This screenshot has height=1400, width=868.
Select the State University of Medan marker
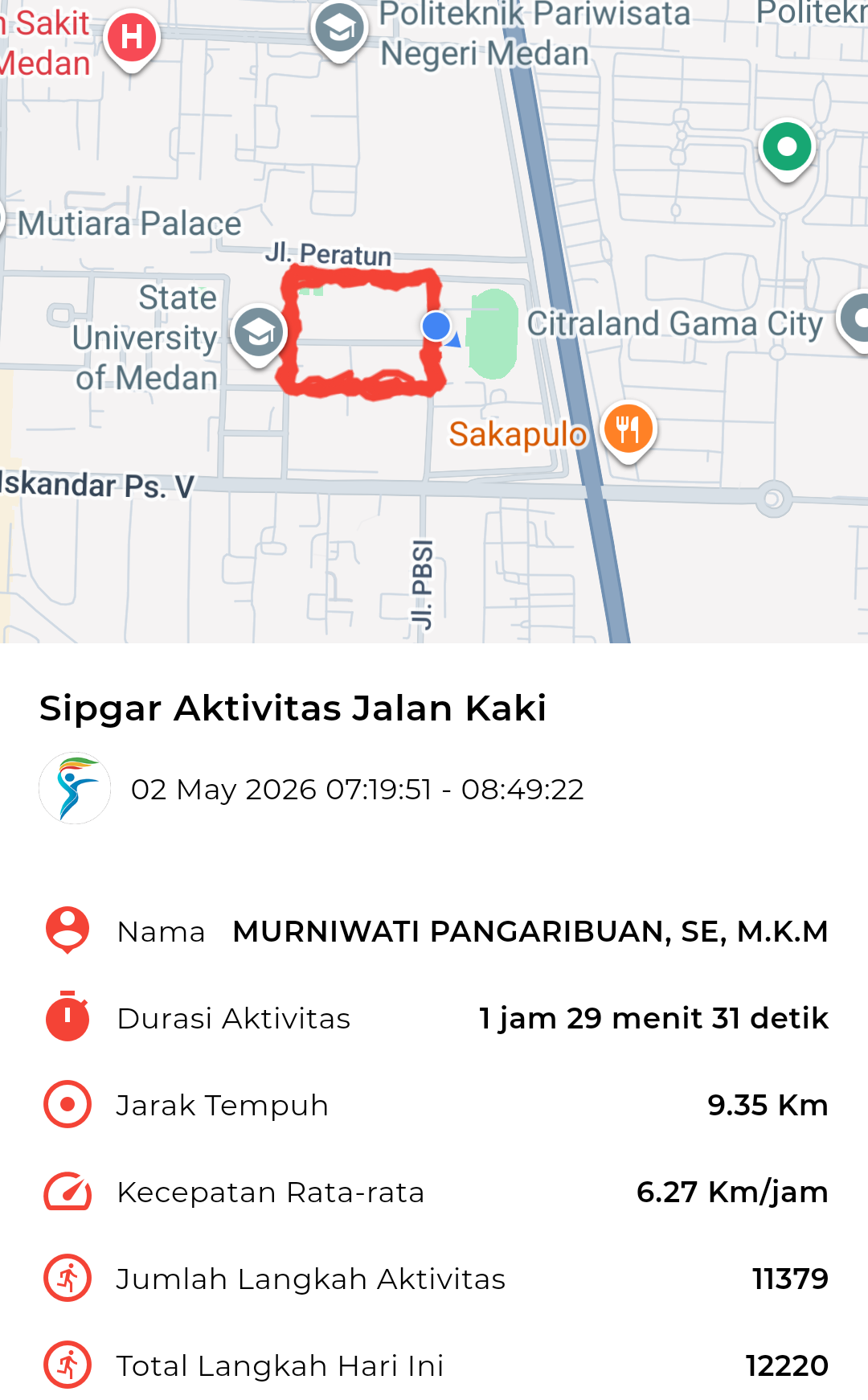point(259,335)
